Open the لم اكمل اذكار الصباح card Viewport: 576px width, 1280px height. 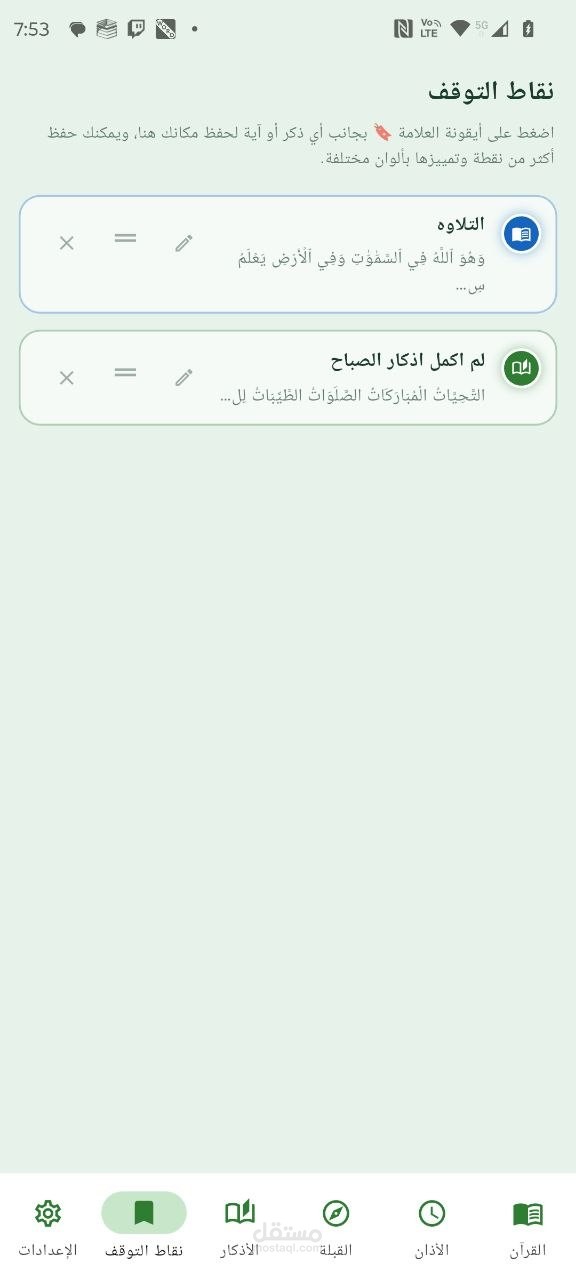pyautogui.click(x=288, y=378)
